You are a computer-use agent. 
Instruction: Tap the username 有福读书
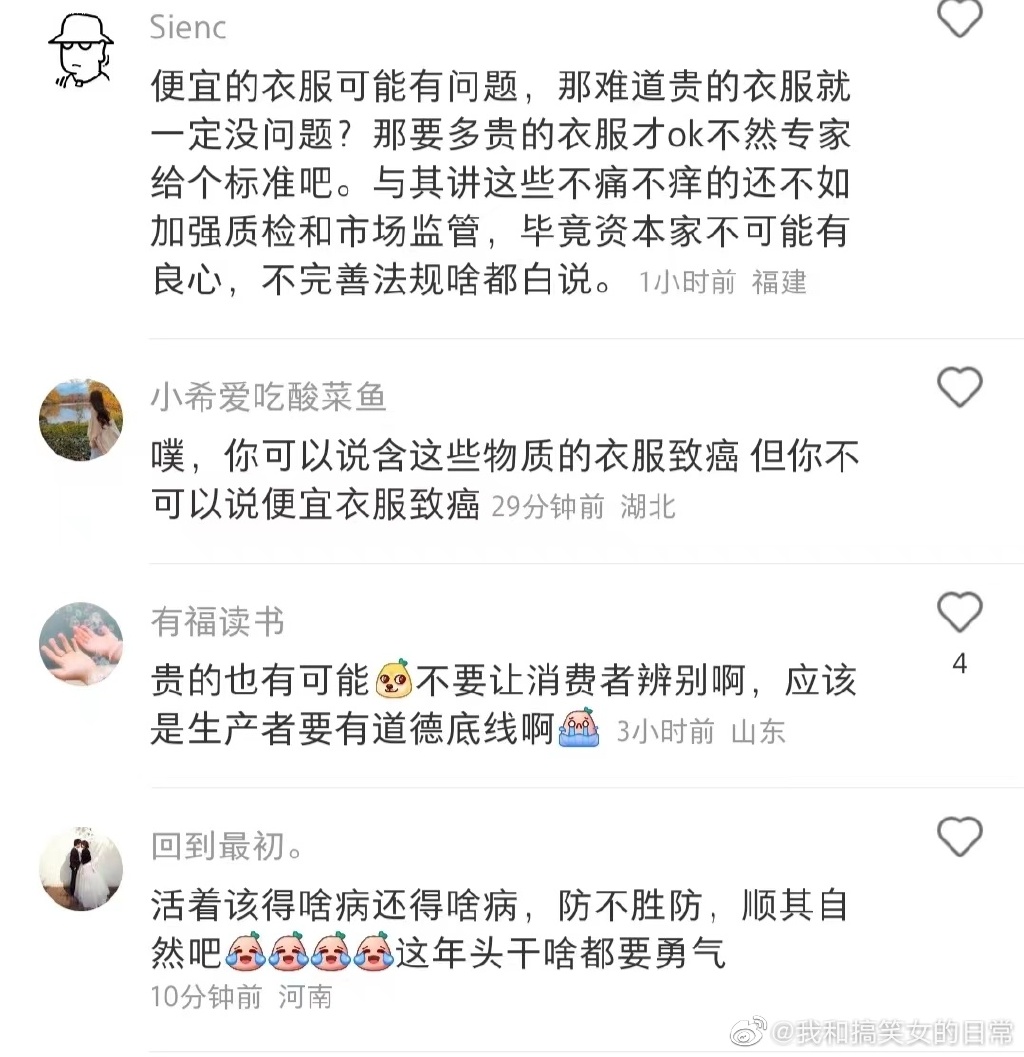(x=217, y=622)
